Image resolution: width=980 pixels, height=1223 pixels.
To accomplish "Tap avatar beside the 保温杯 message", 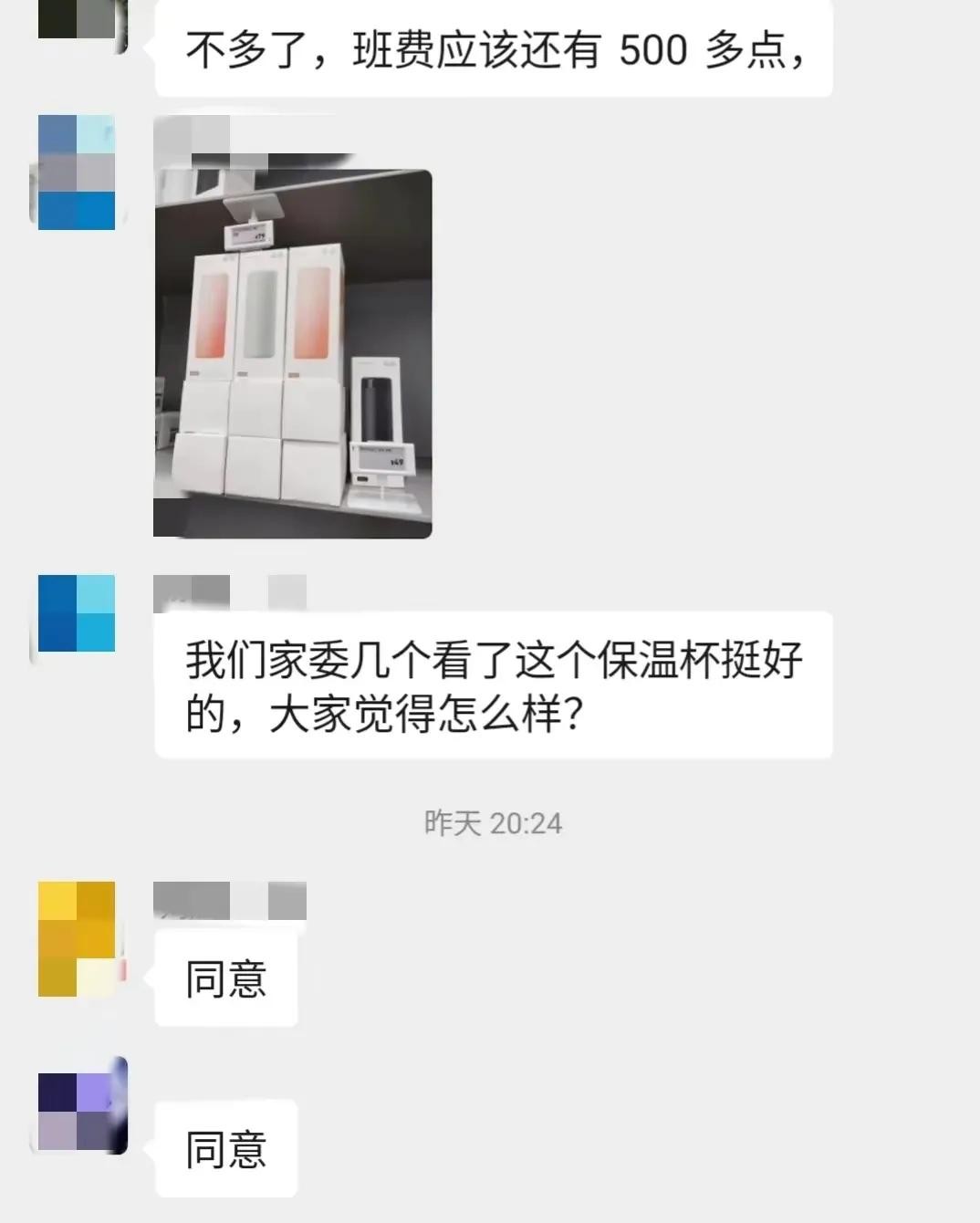I will point(77,613).
